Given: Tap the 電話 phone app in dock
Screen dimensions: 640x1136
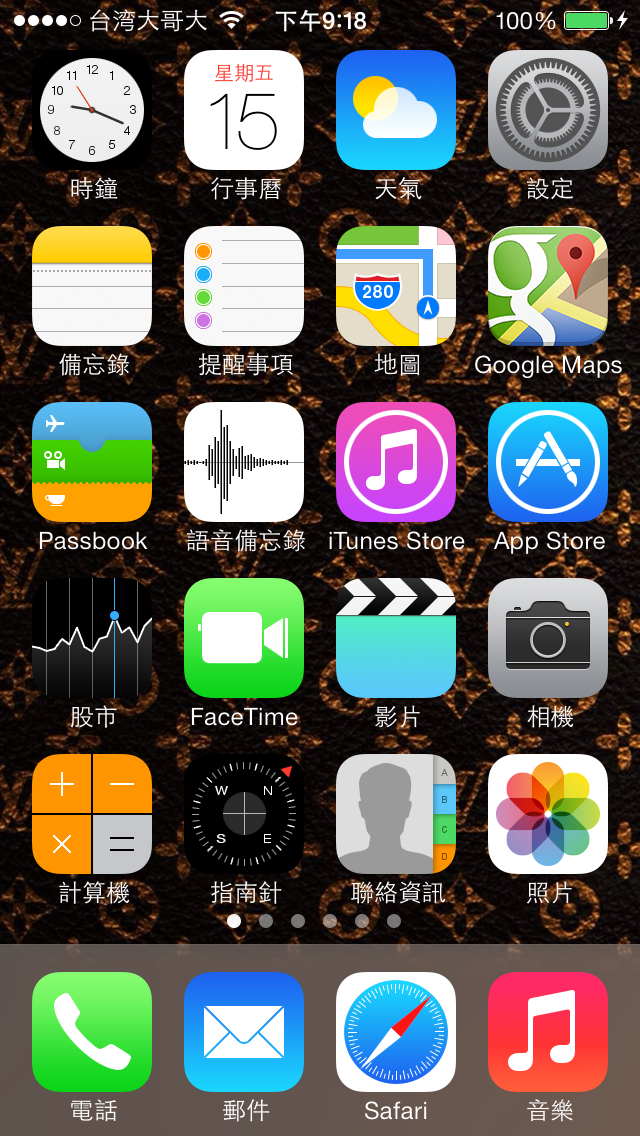Looking at the screenshot, I should pyautogui.click(x=92, y=1032).
